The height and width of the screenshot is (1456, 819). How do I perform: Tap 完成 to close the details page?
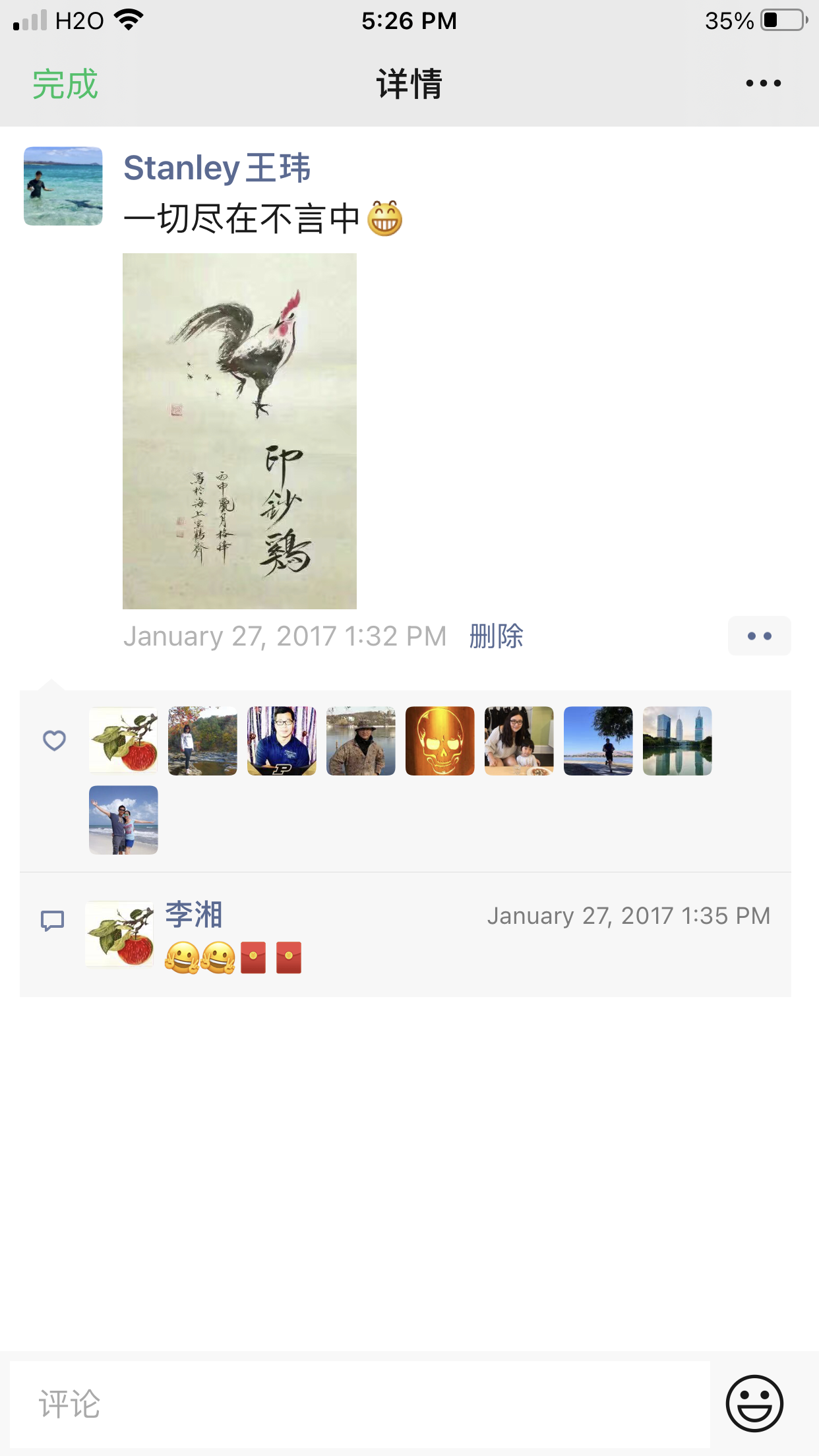coord(65,84)
